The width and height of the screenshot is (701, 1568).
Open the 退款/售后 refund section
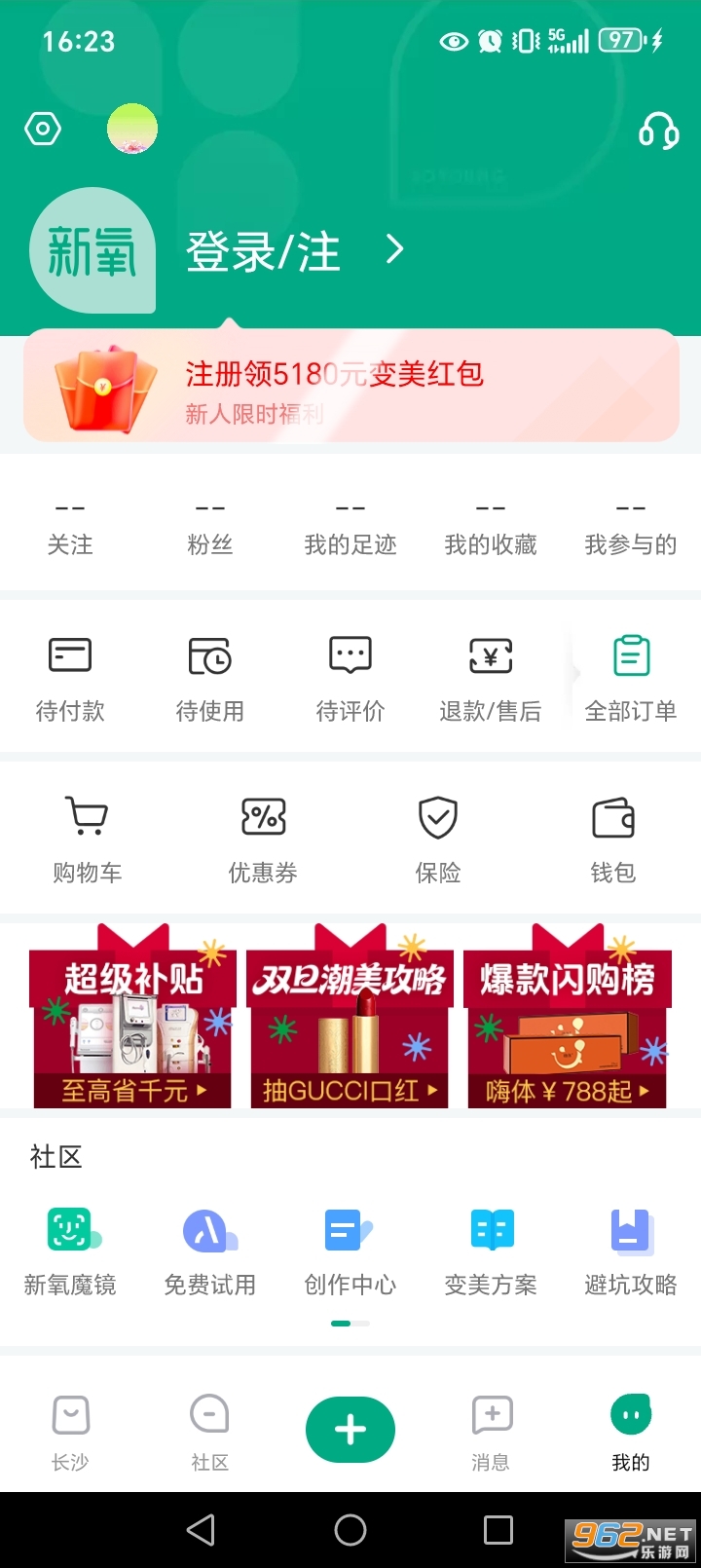491,675
